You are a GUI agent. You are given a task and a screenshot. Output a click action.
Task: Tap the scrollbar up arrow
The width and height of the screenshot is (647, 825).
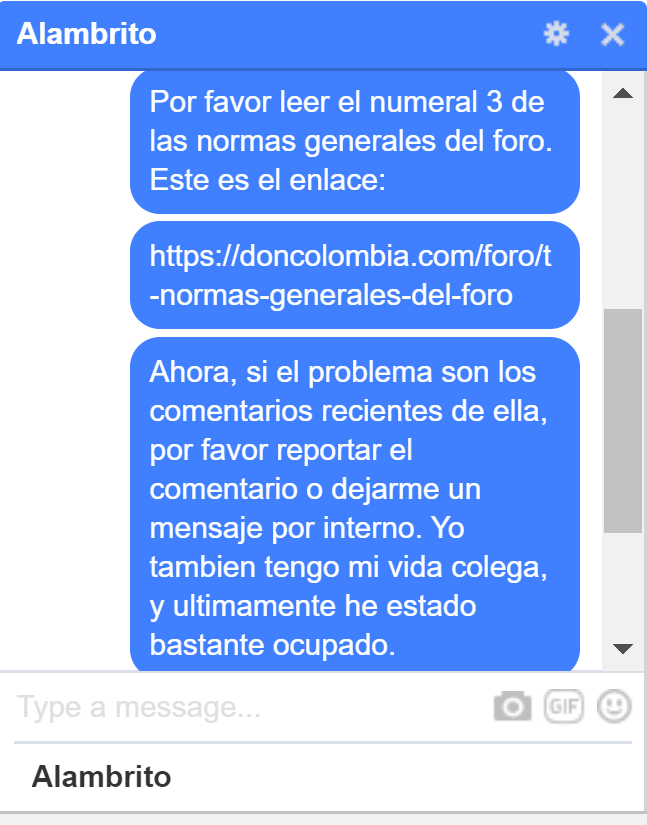[623, 94]
